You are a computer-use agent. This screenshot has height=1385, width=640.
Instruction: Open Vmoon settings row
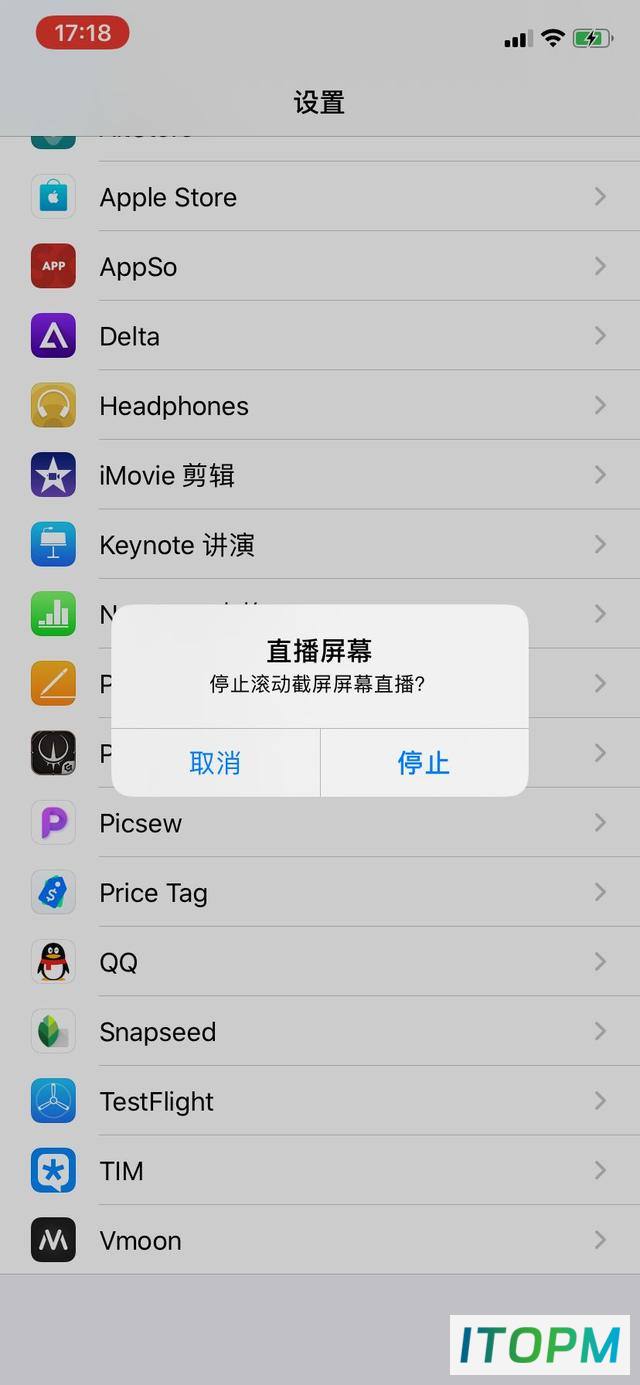[320, 1240]
